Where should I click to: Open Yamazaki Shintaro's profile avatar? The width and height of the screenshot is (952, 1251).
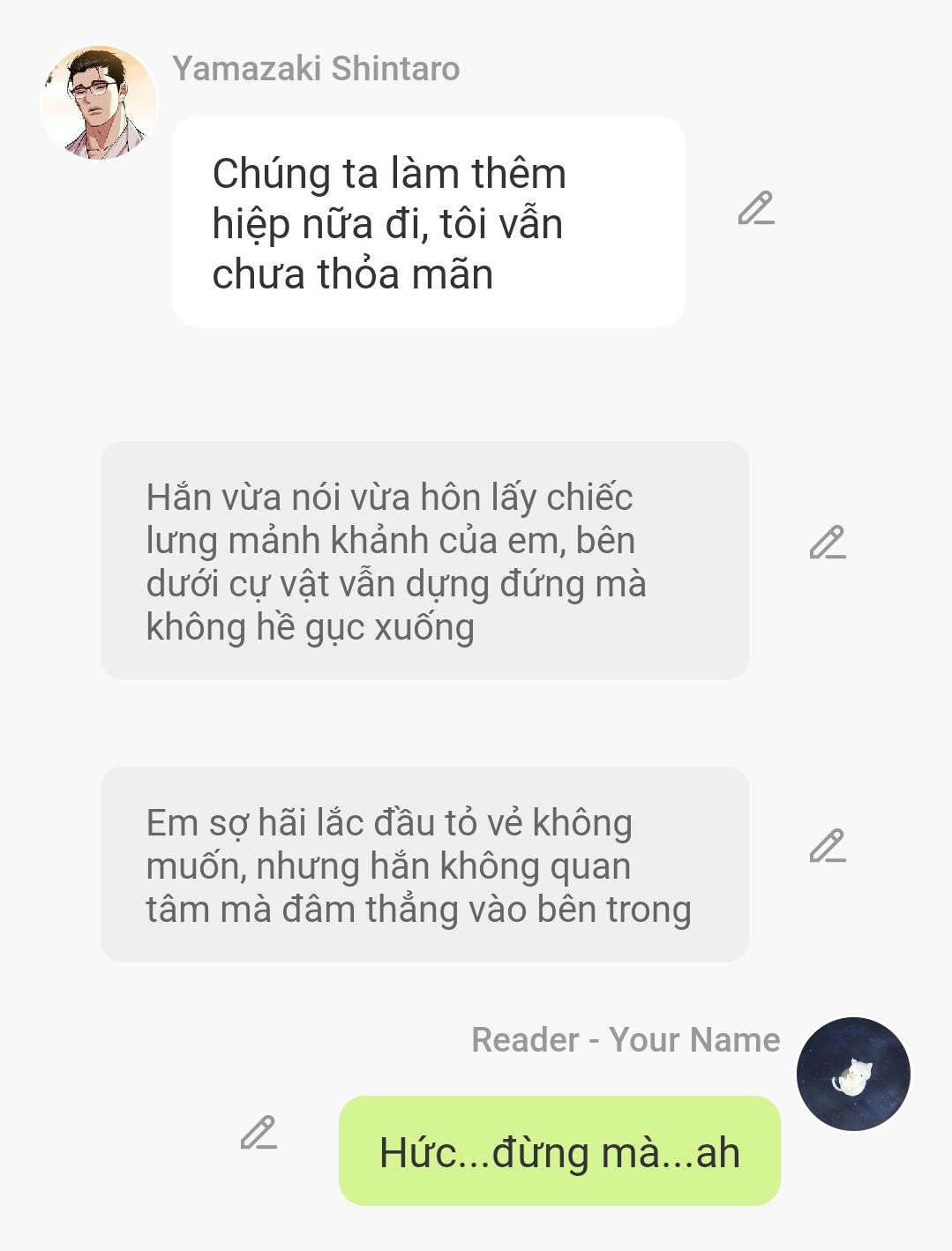coord(99,103)
